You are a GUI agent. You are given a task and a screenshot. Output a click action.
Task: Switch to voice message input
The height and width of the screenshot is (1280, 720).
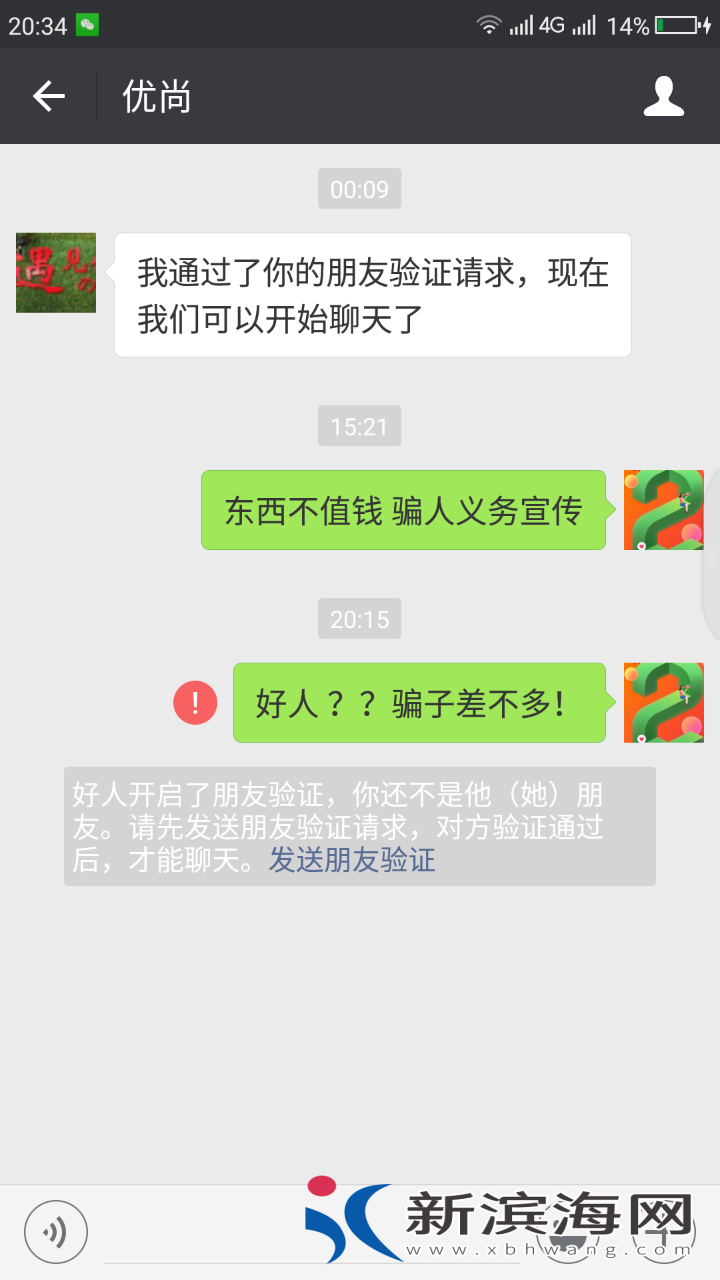pyautogui.click(x=56, y=1231)
